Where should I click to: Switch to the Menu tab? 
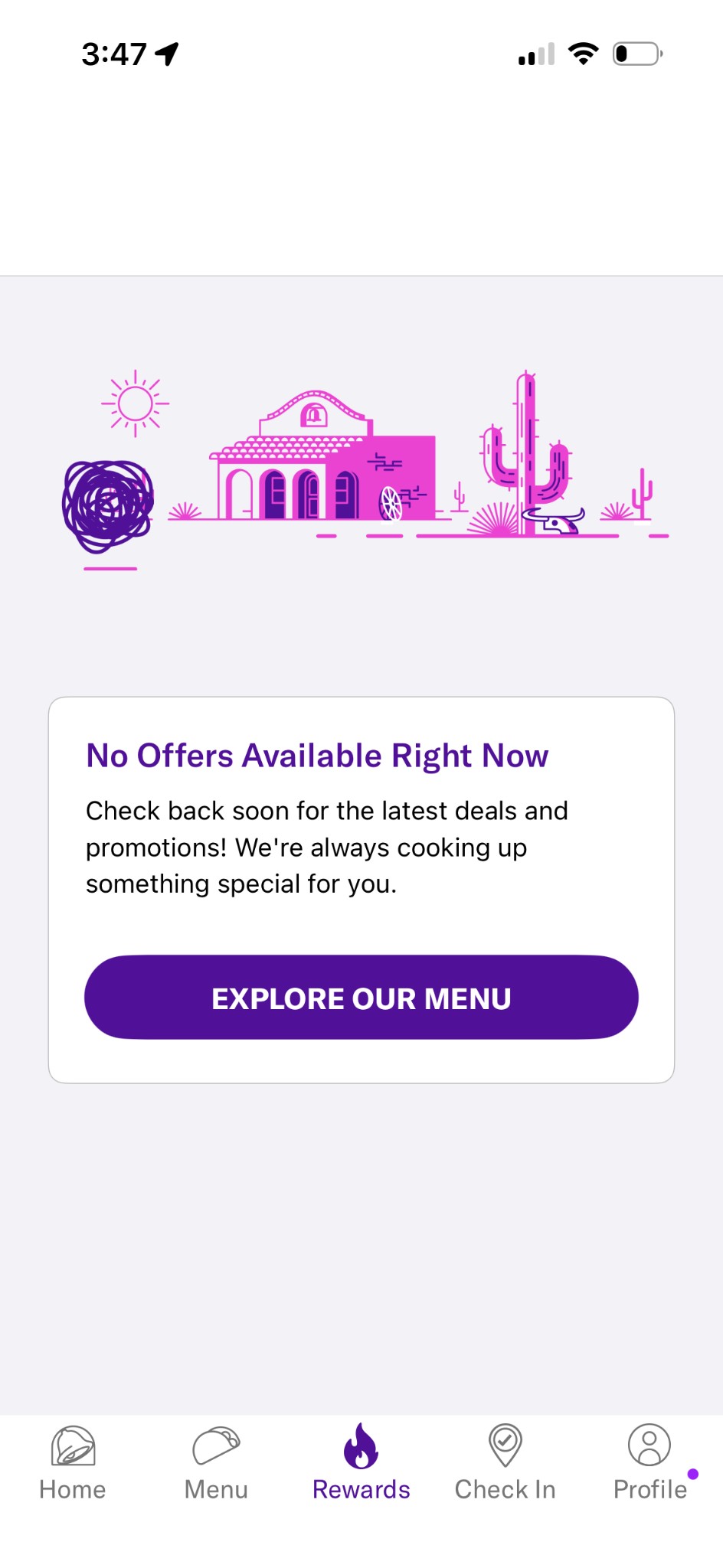point(216,1463)
